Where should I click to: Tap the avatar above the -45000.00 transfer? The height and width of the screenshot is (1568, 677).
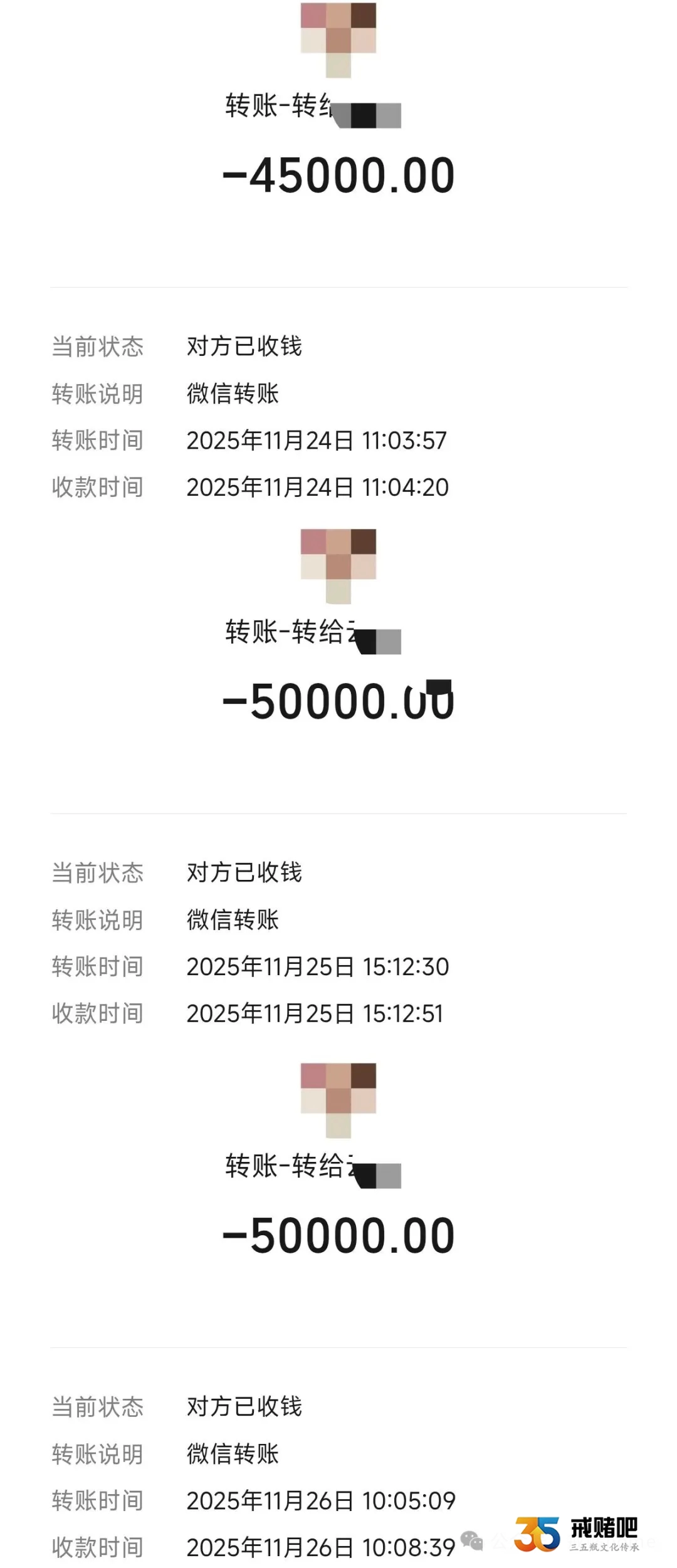point(338,38)
